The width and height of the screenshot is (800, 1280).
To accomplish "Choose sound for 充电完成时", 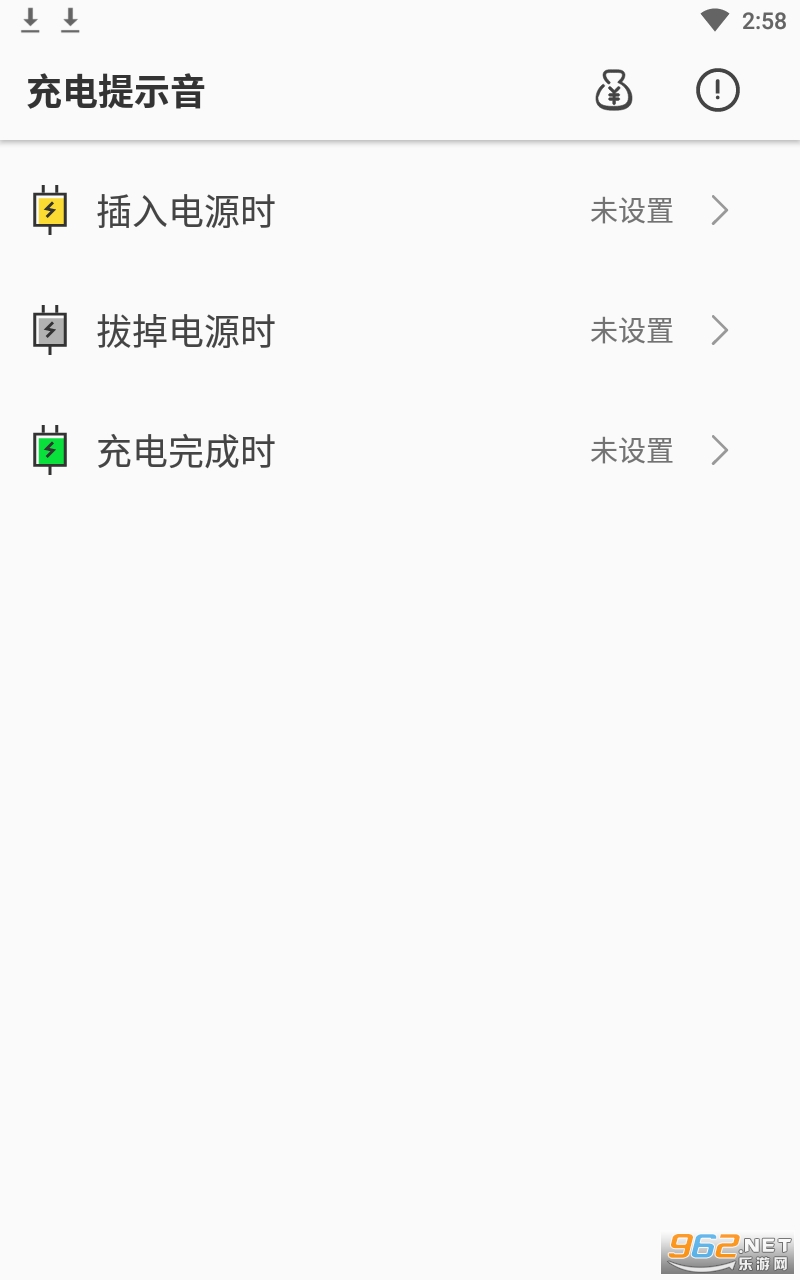I will (x=400, y=451).
